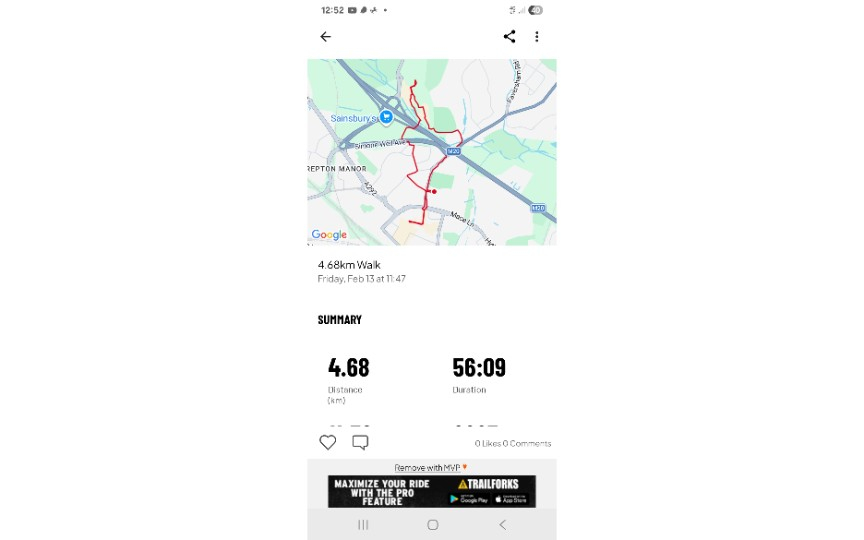The width and height of the screenshot is (864, 540).
Task: Open the walk route map
Action: tap(431, 152)
